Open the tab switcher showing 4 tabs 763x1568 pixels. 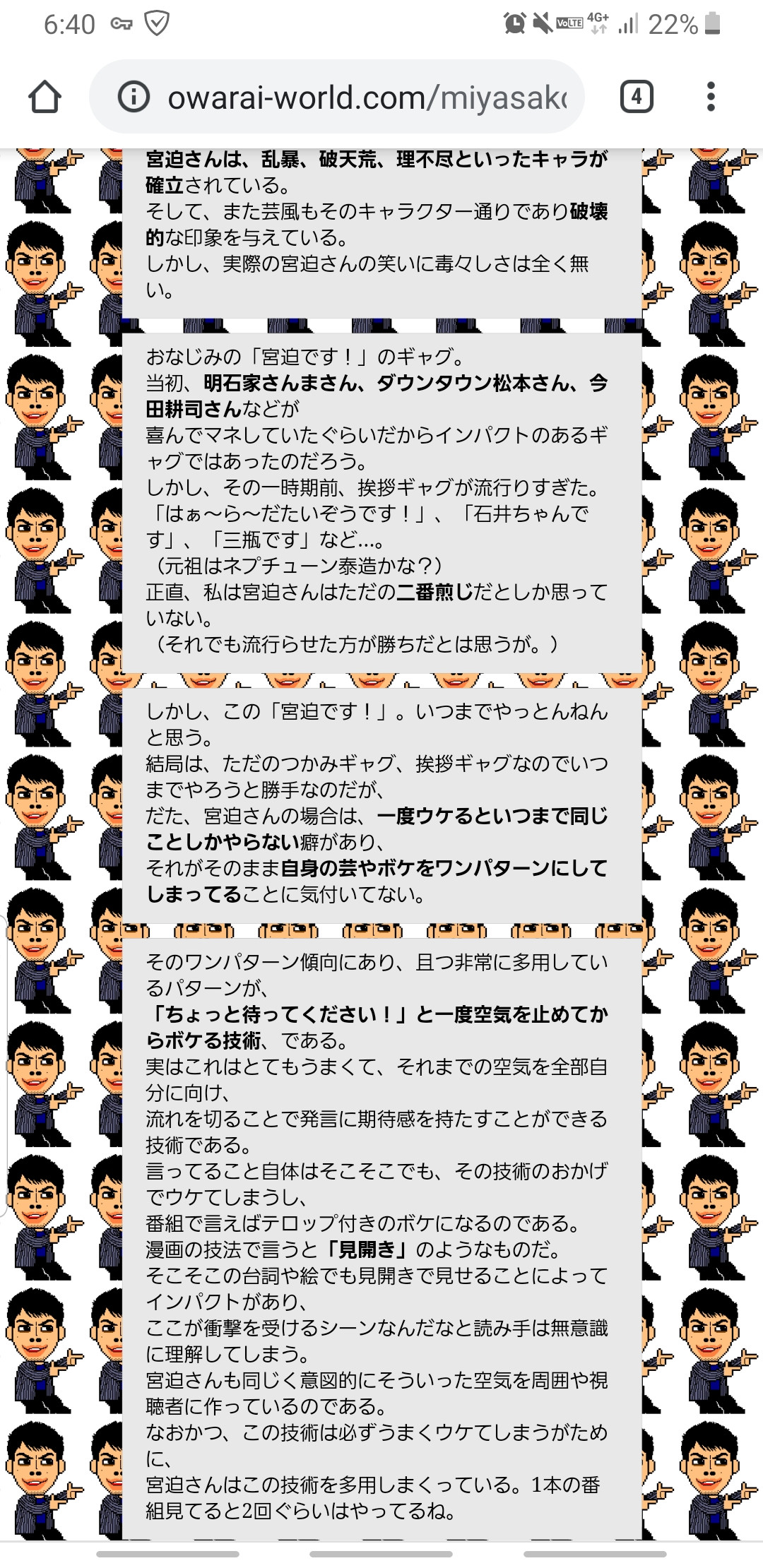click(x=637, y=97)
